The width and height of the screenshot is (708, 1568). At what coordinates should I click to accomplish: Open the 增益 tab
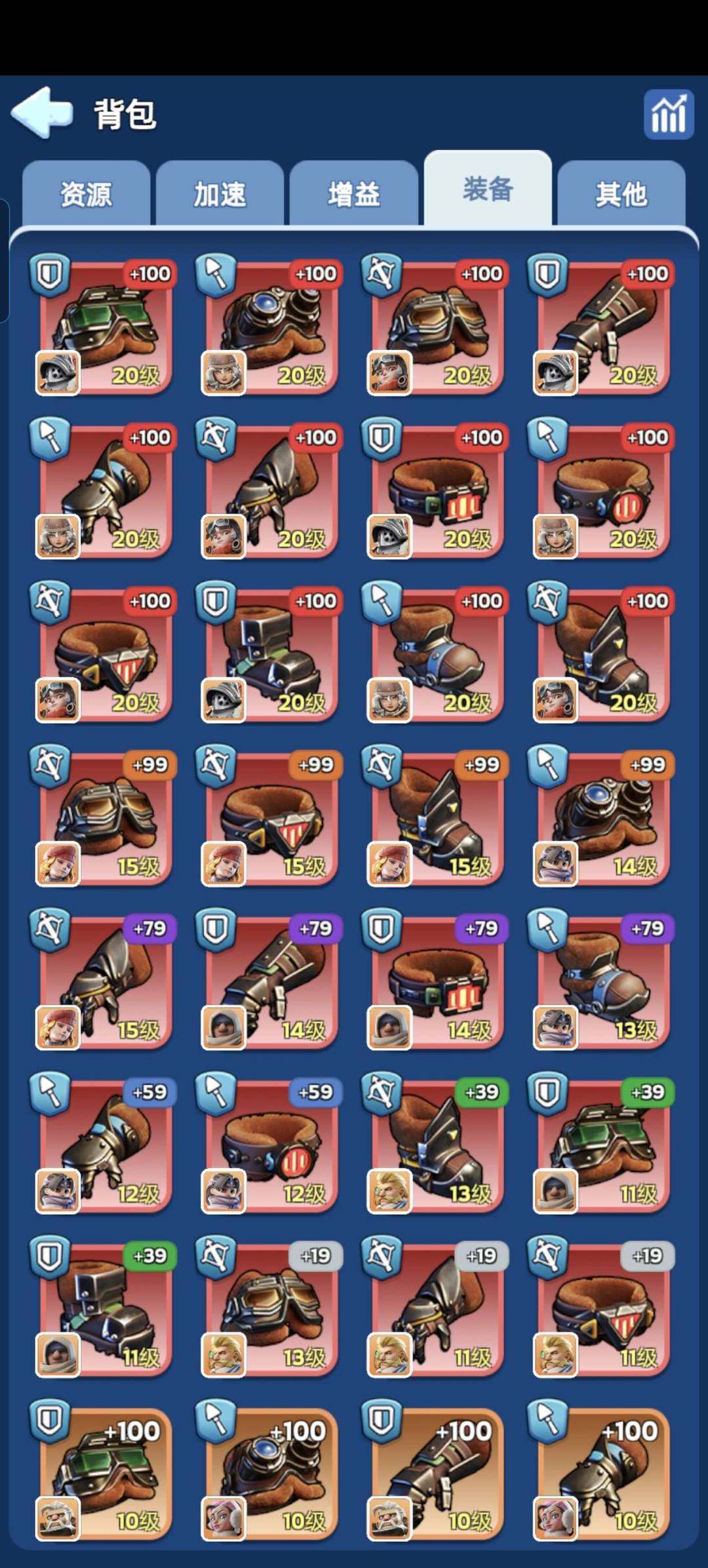pos(353,195)
